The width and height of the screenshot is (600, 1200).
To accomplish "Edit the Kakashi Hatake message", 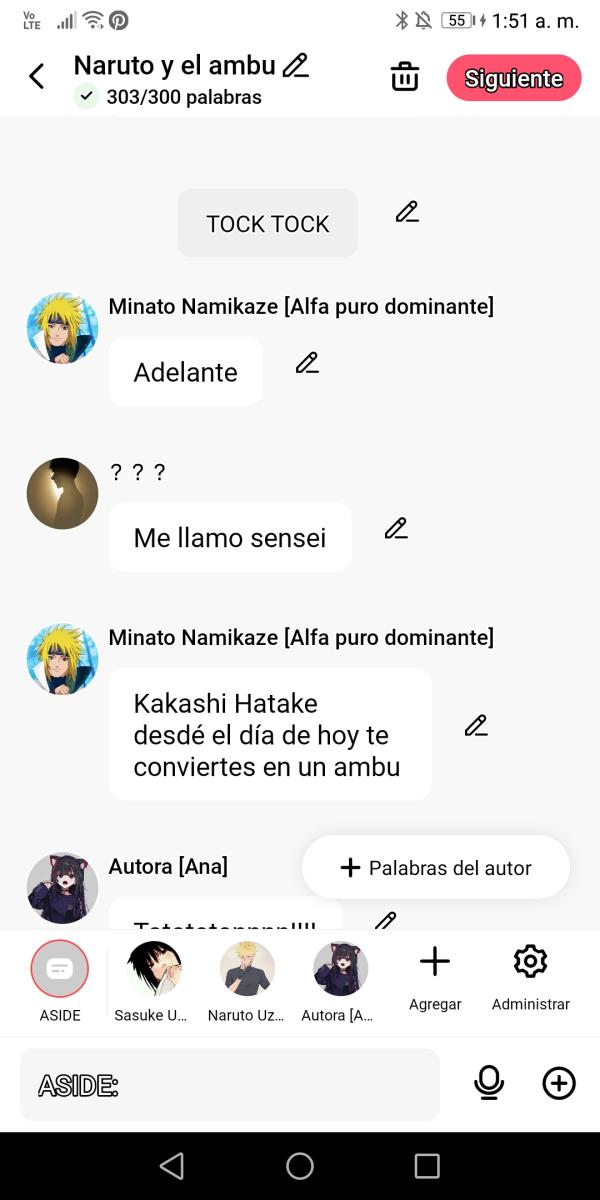I will [476, 726].
